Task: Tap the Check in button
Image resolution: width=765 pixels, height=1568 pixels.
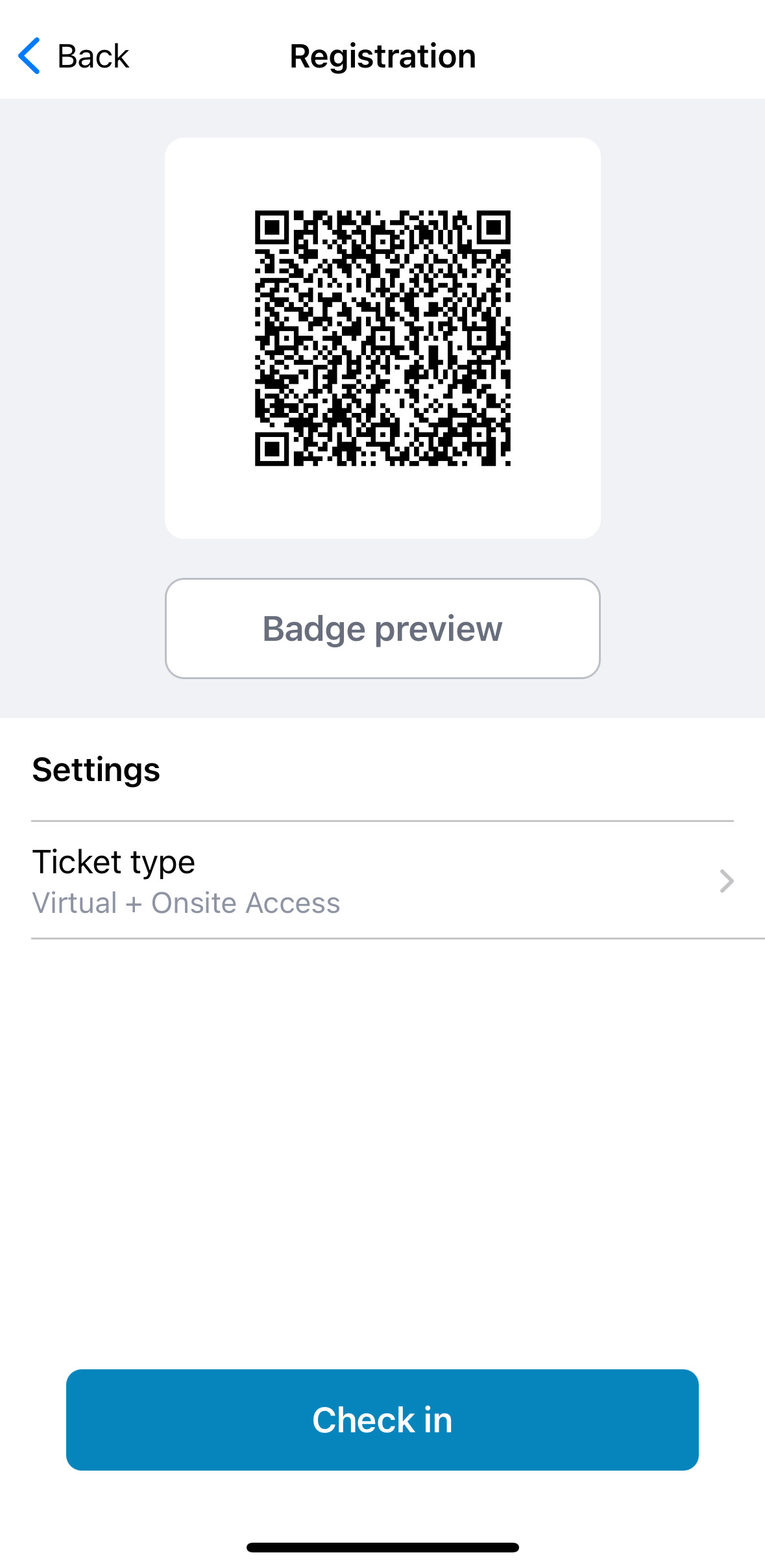Action: click(x=382, y=1420)
